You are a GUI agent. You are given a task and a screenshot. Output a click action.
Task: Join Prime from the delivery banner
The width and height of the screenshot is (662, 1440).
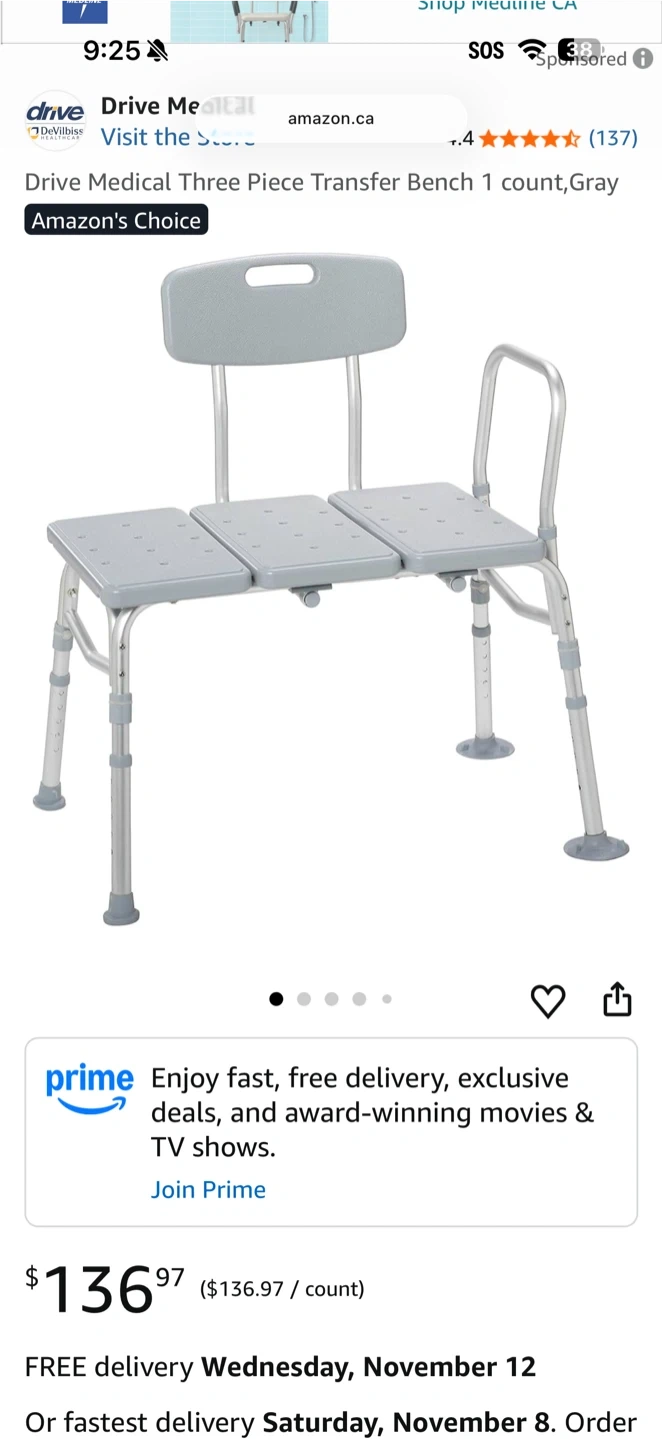tap(208, 1189)
